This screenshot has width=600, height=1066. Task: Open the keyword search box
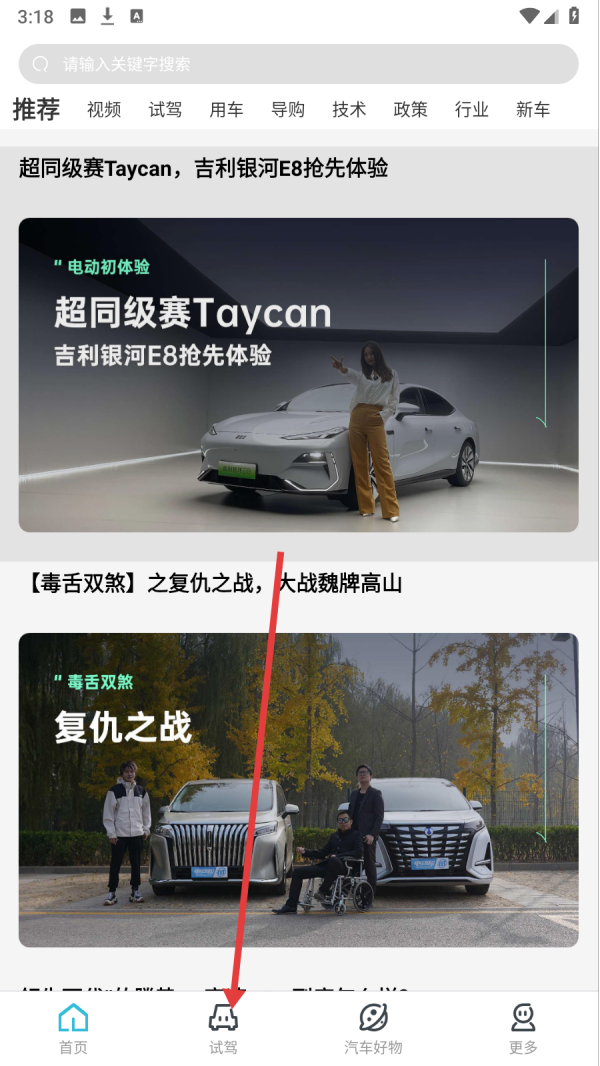[x=298, y=64]
